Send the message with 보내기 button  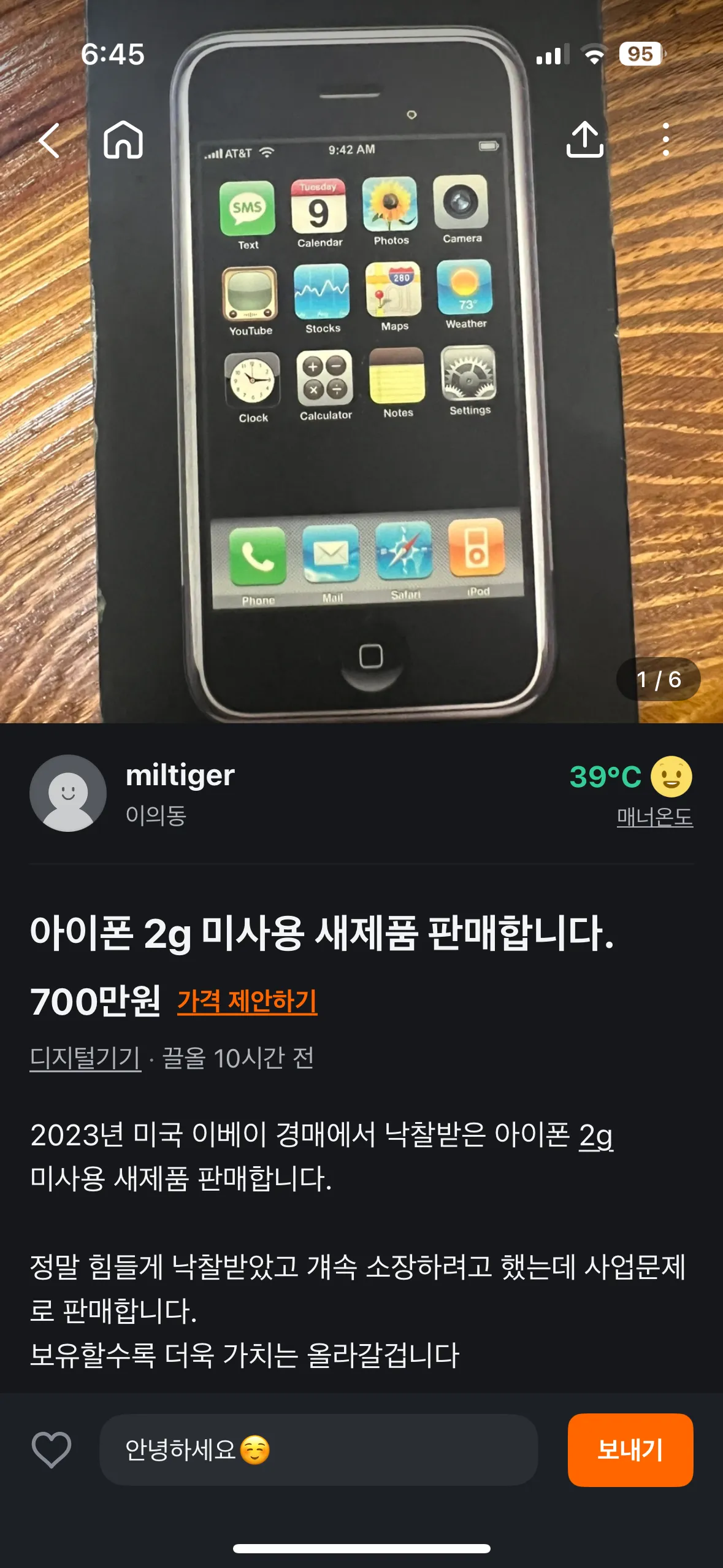[630, 1450]
